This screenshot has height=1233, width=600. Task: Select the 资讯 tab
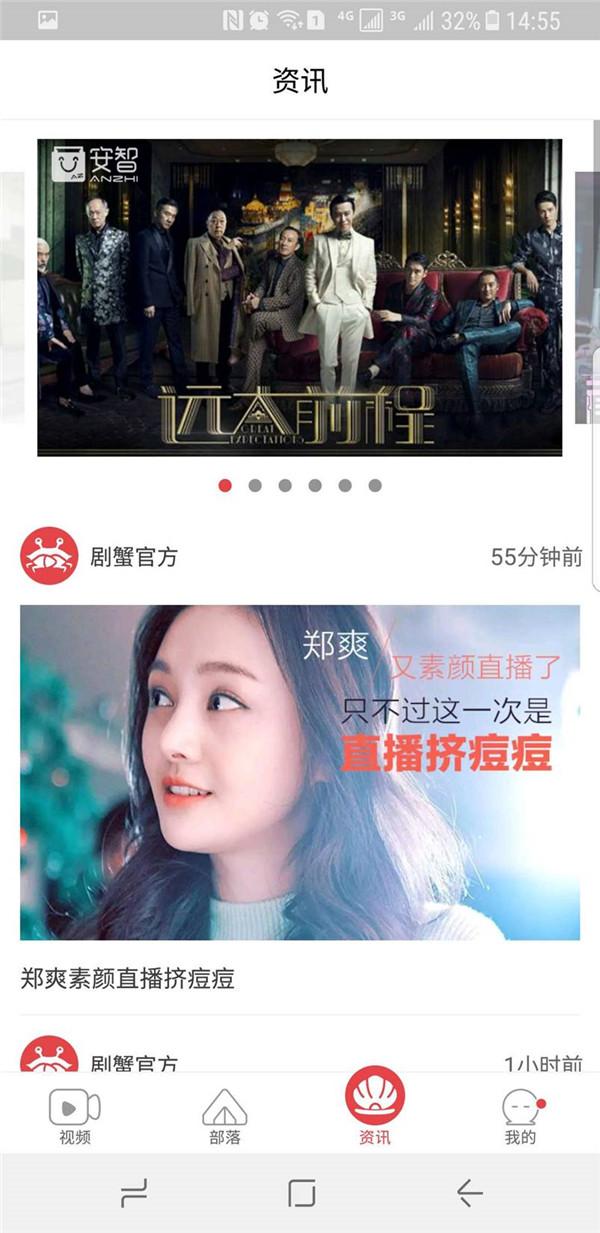[x=375, y=1107]
